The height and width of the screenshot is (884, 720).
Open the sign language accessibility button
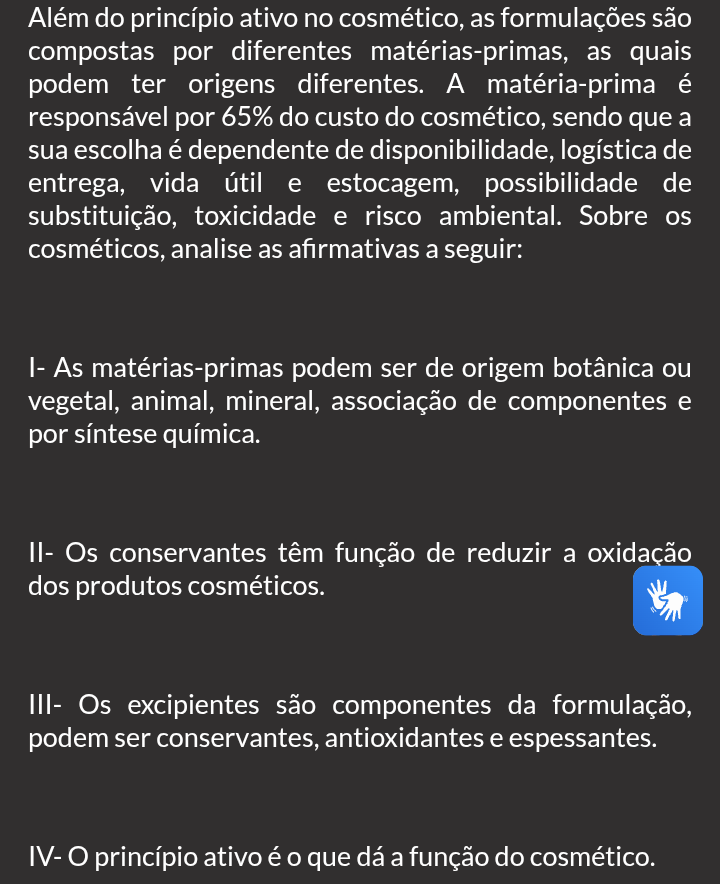pos(668,600)
